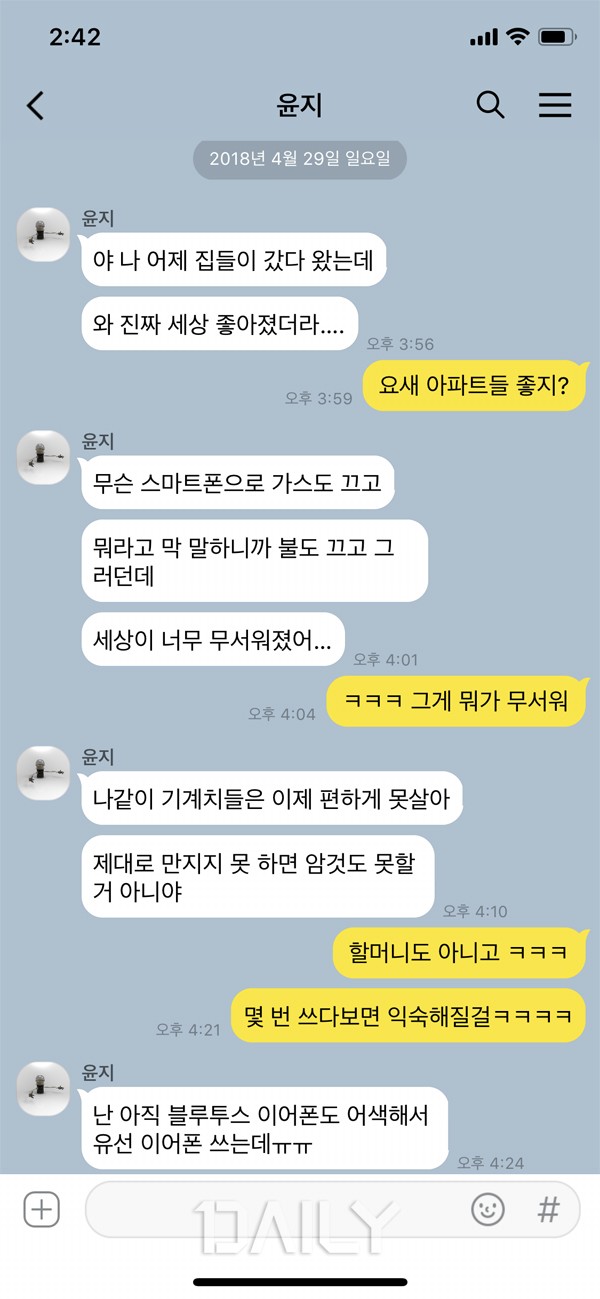Go back to the chat list
The width and height of the screenshot is (600, 1299).
(36, 106)
